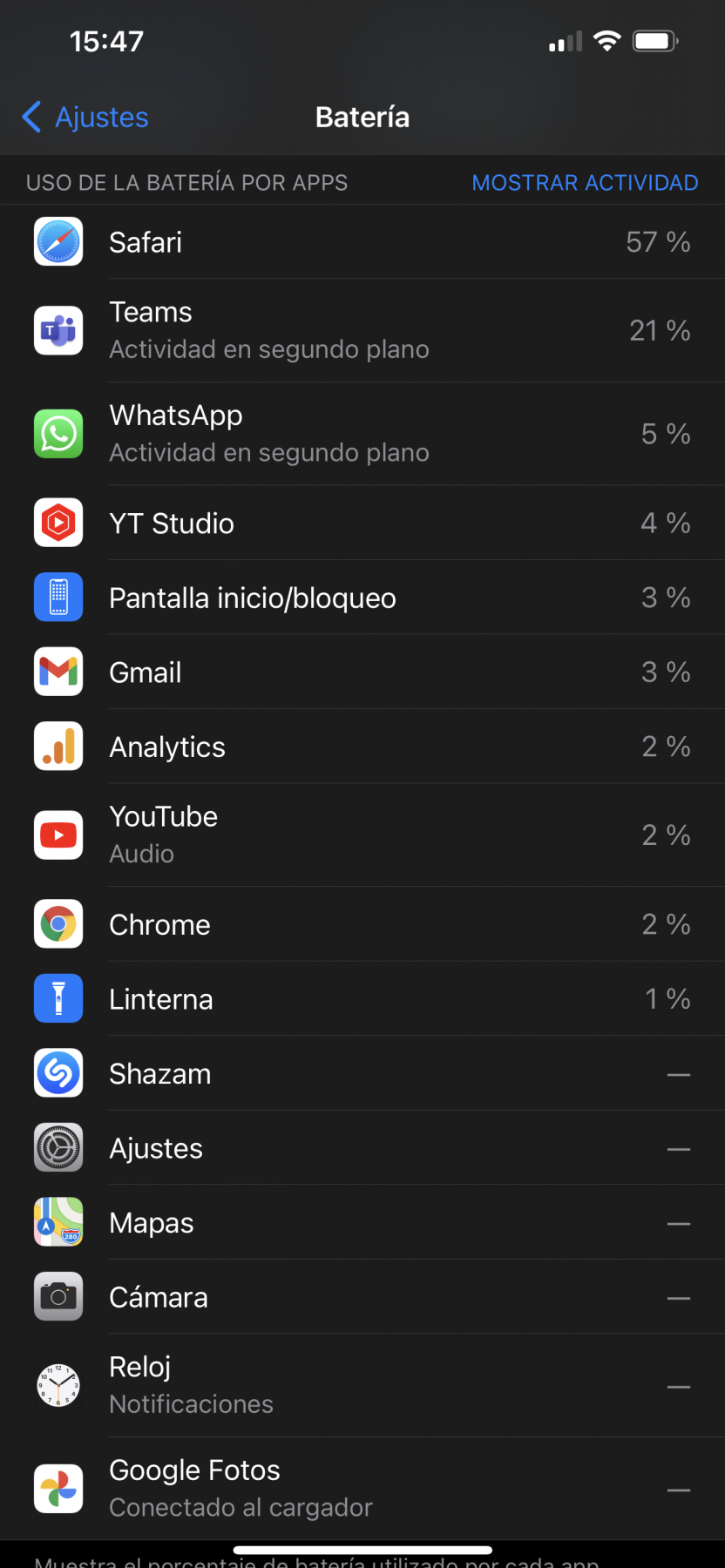
Task: Tap Mostrar actividad link
Action: point(585,183)
